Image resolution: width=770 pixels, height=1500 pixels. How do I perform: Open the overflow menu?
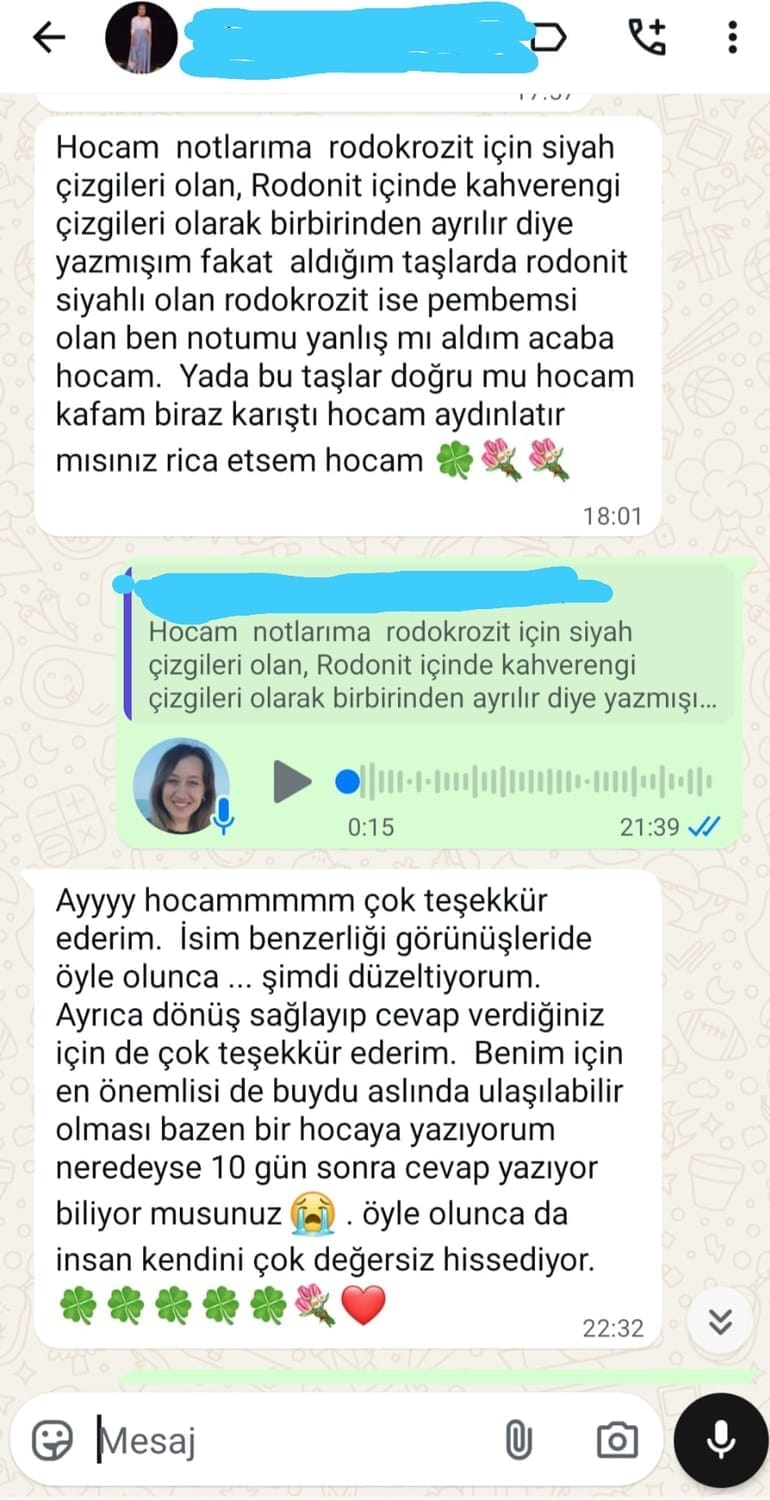733,38
